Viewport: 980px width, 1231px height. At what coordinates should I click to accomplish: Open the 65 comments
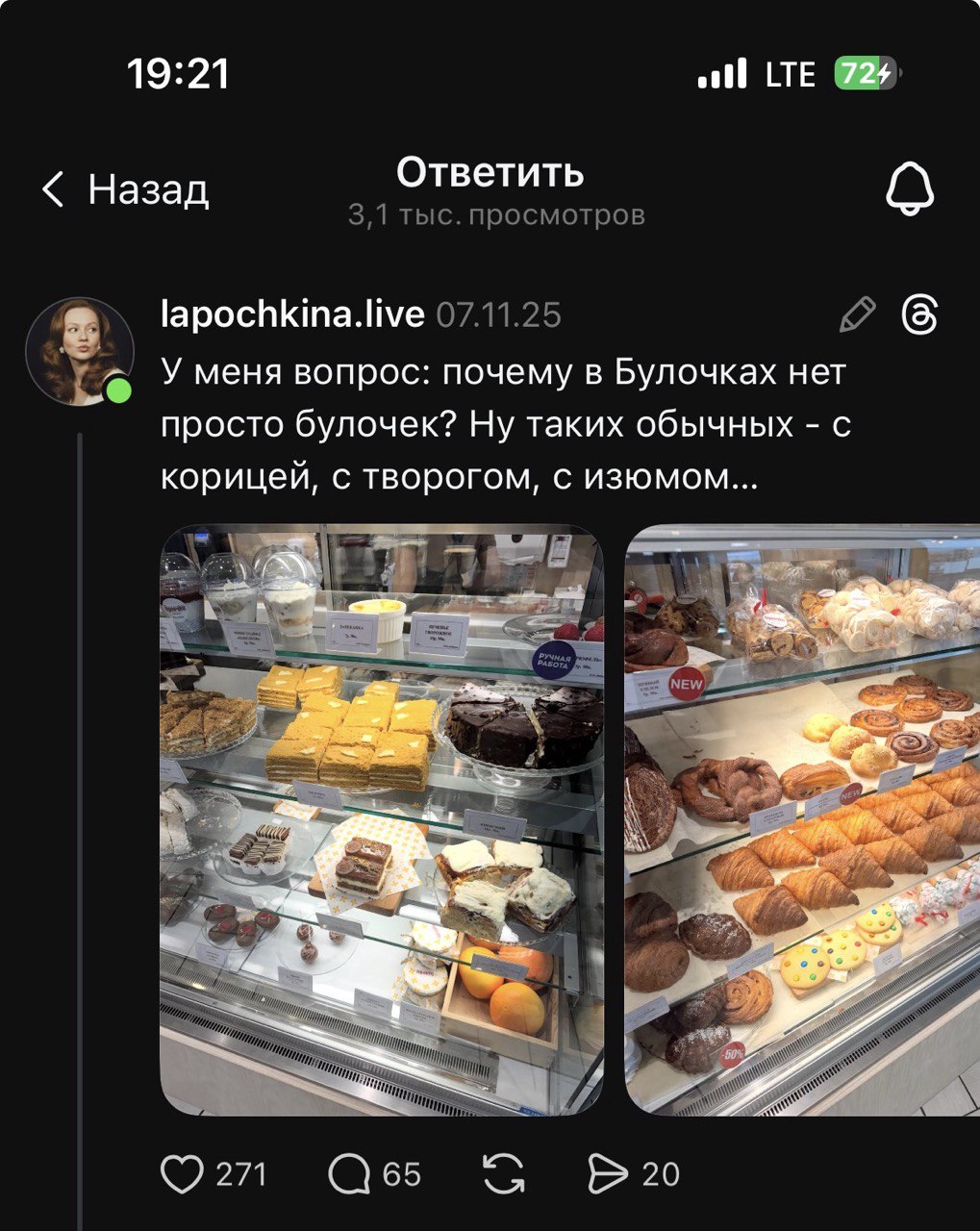(x=349, y=1174)
